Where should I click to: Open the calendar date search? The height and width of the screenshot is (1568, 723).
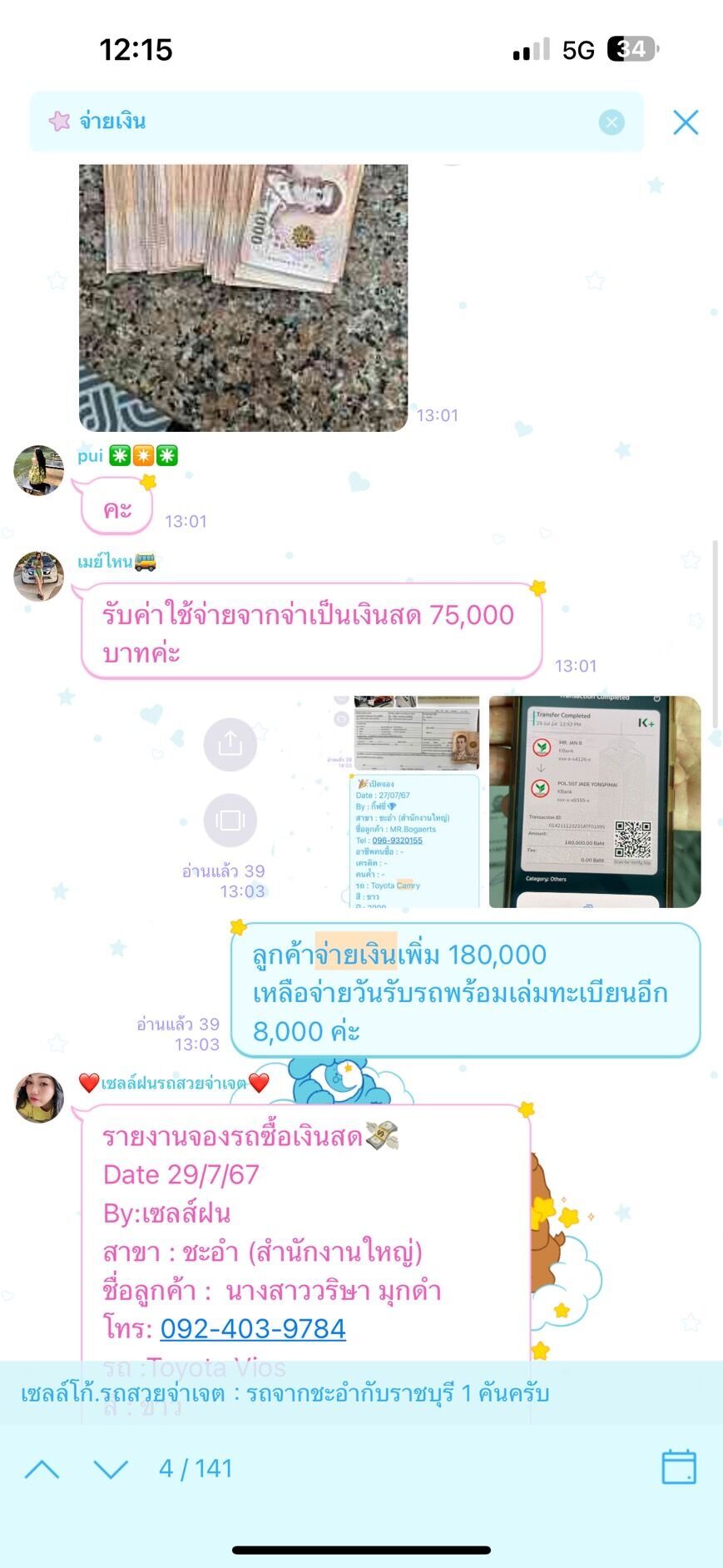[x=679, y=1466]
